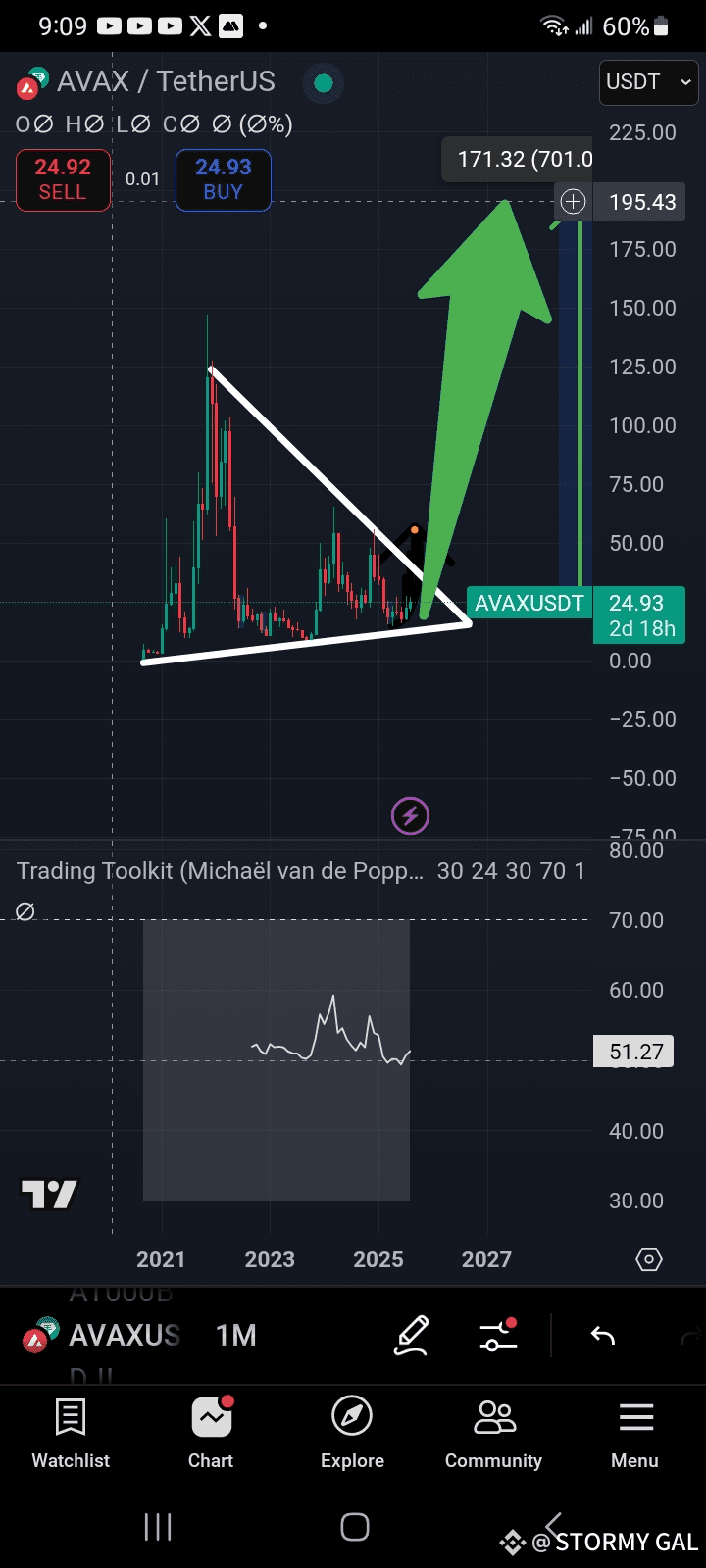
Task: Switch to the Chart tab
Action: click(x=211, y=1433)
